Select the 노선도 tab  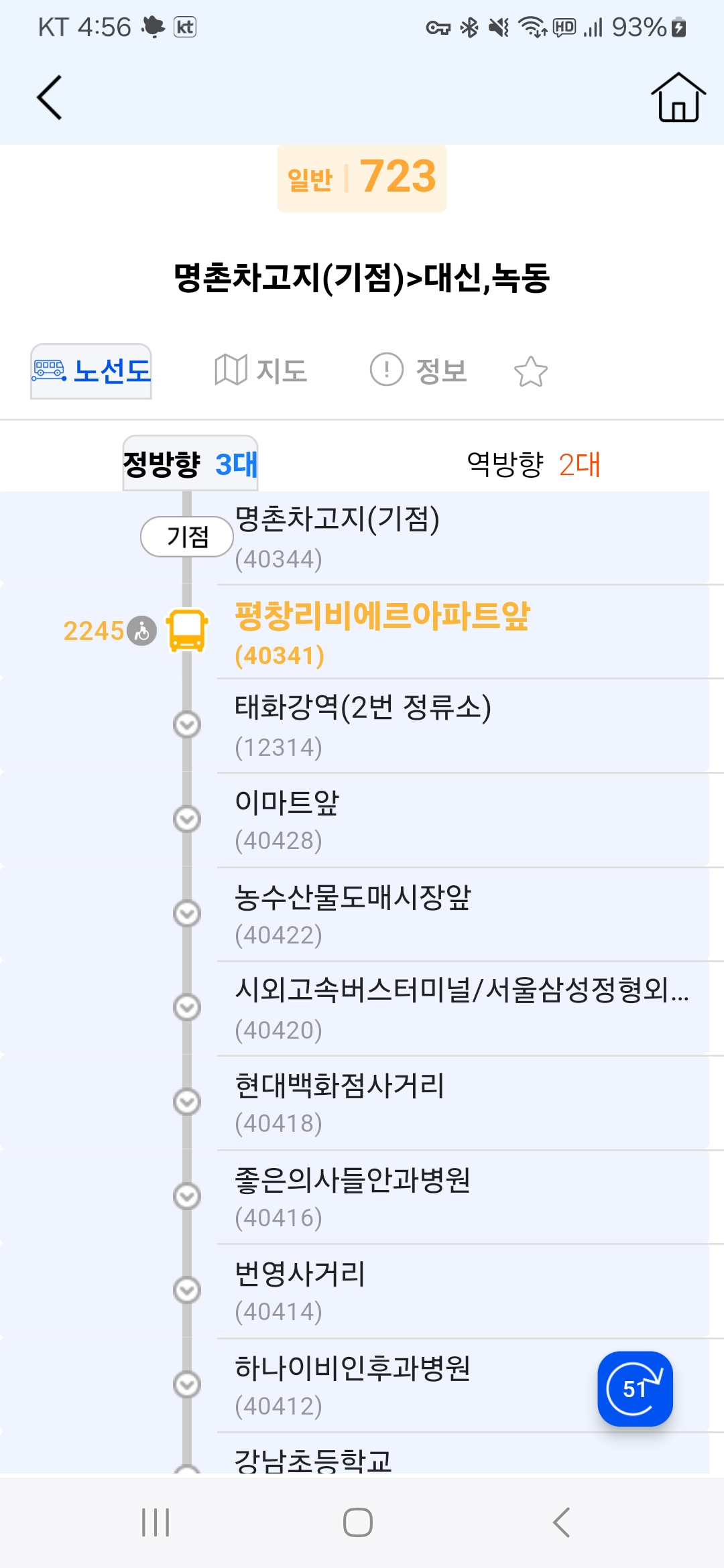92,371
